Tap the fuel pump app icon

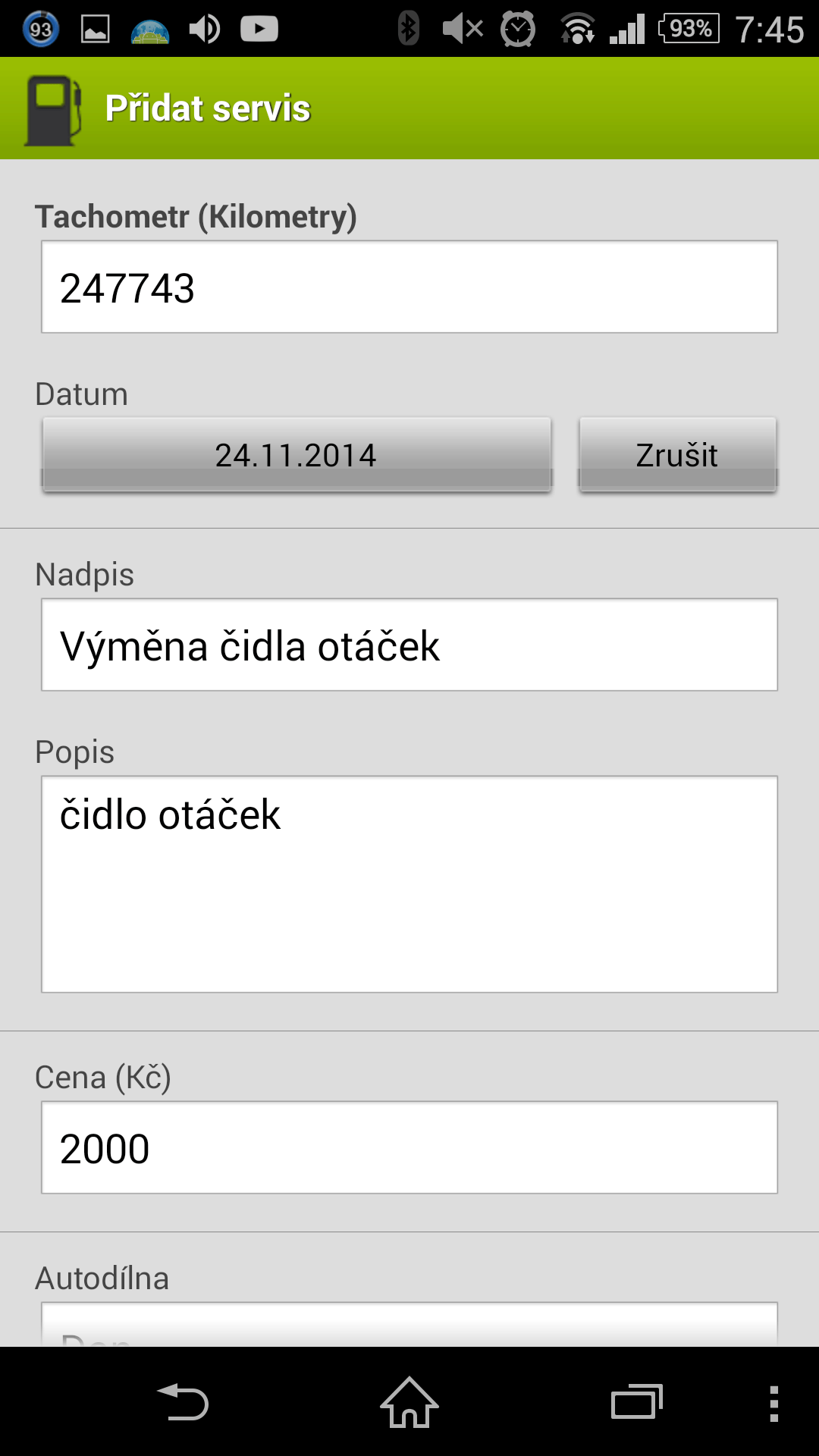(x=52, y=109)
